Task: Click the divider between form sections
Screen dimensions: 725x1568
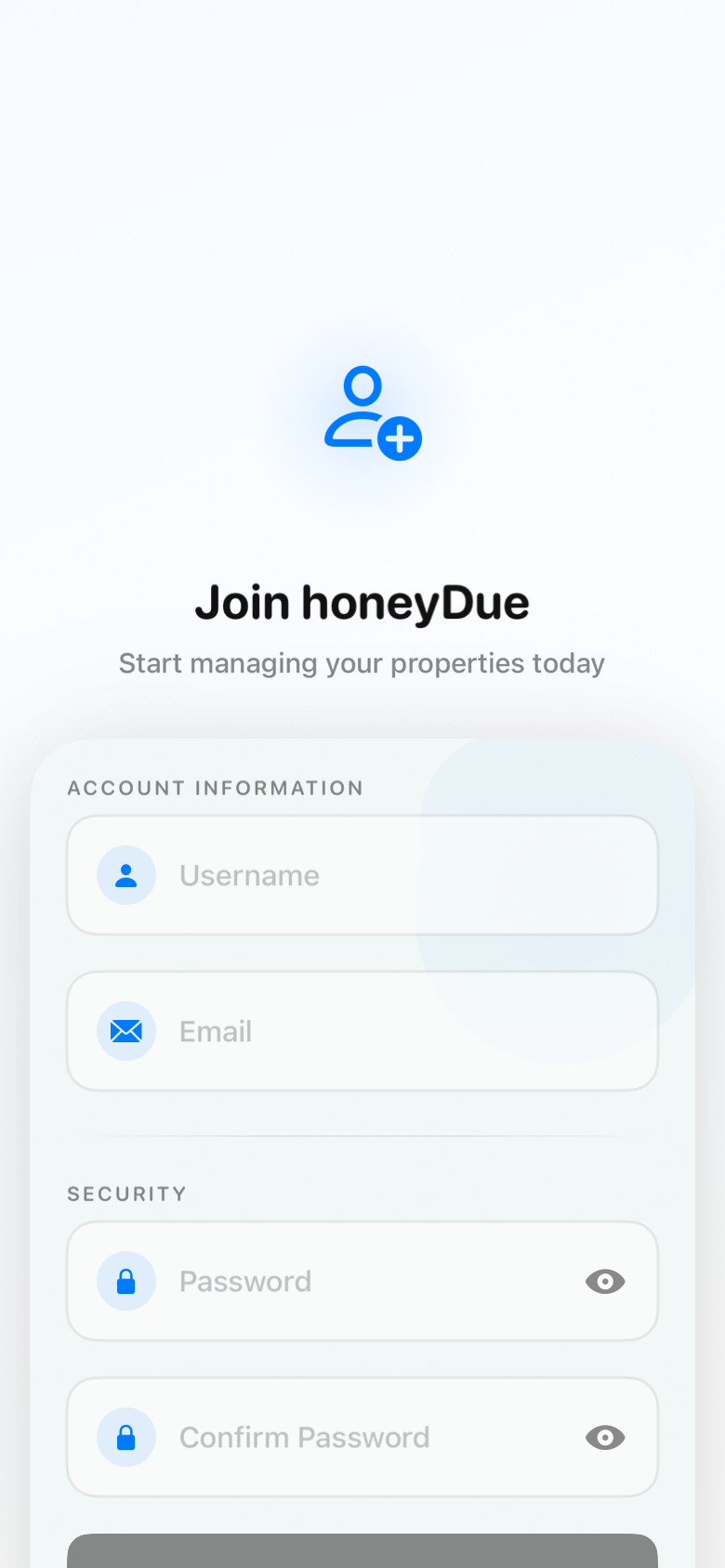Action: [362, 1131]
